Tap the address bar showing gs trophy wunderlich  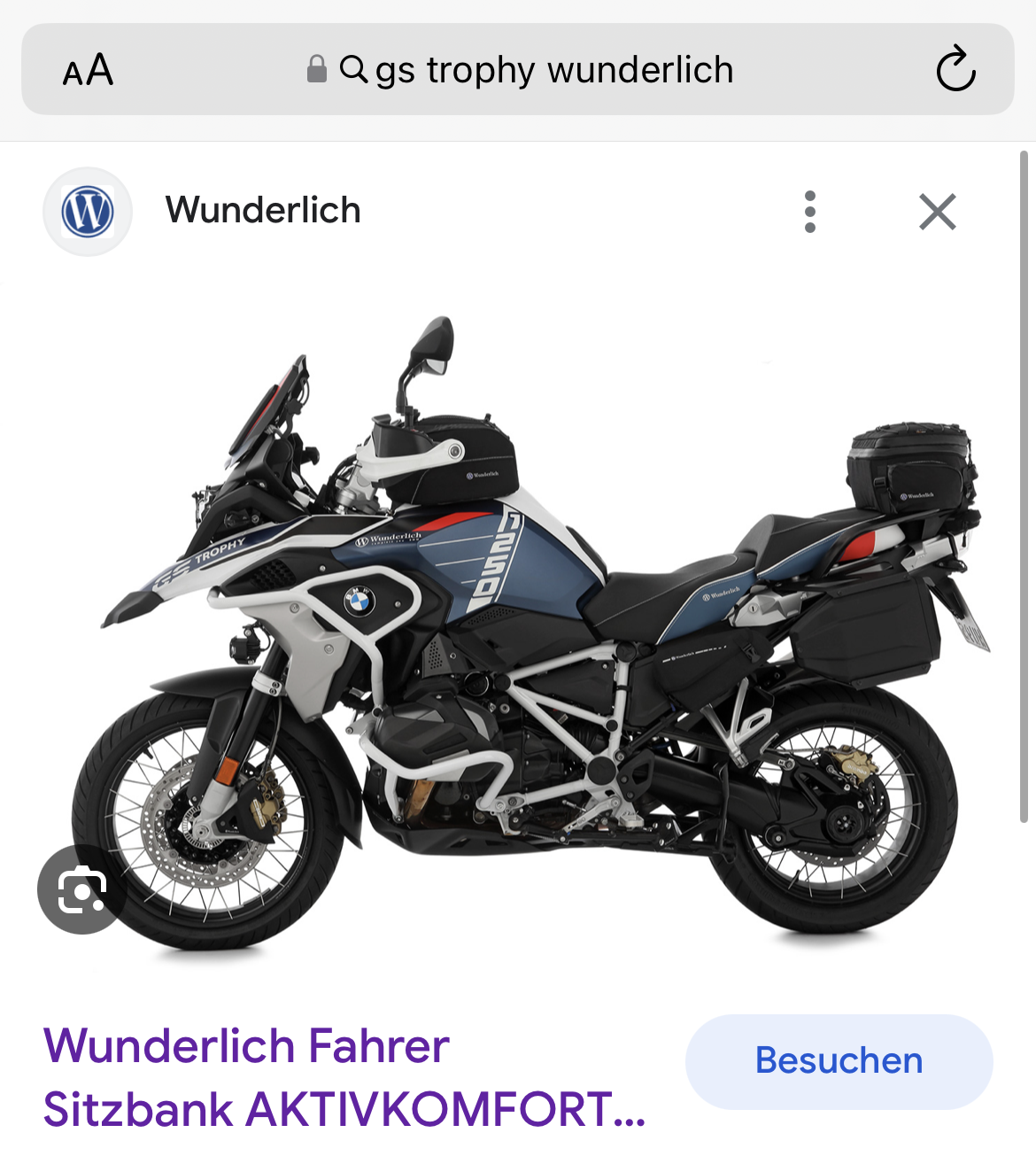pyautogui.click(x=521, y=70)
